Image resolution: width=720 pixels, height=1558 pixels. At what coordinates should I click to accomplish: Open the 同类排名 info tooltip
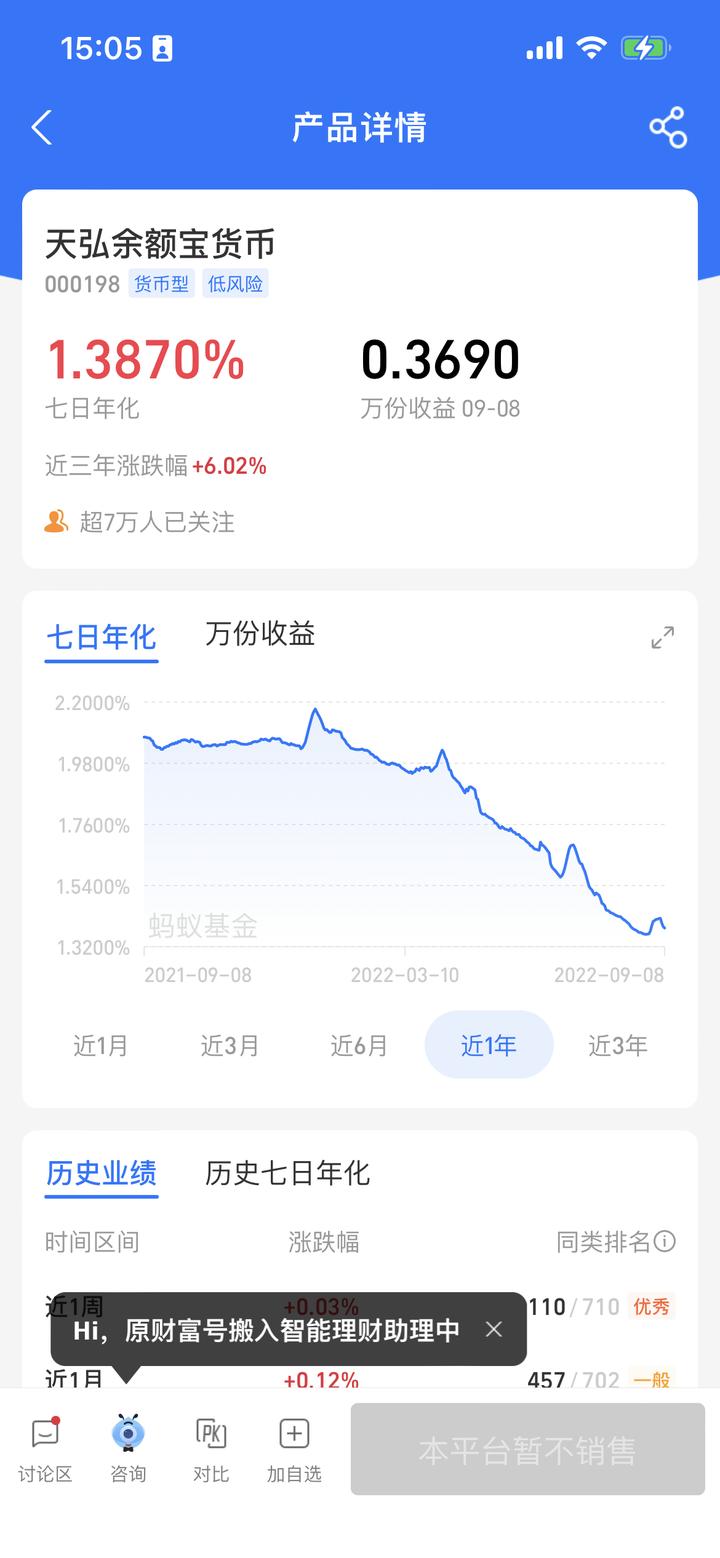(x=668, y=1241)
